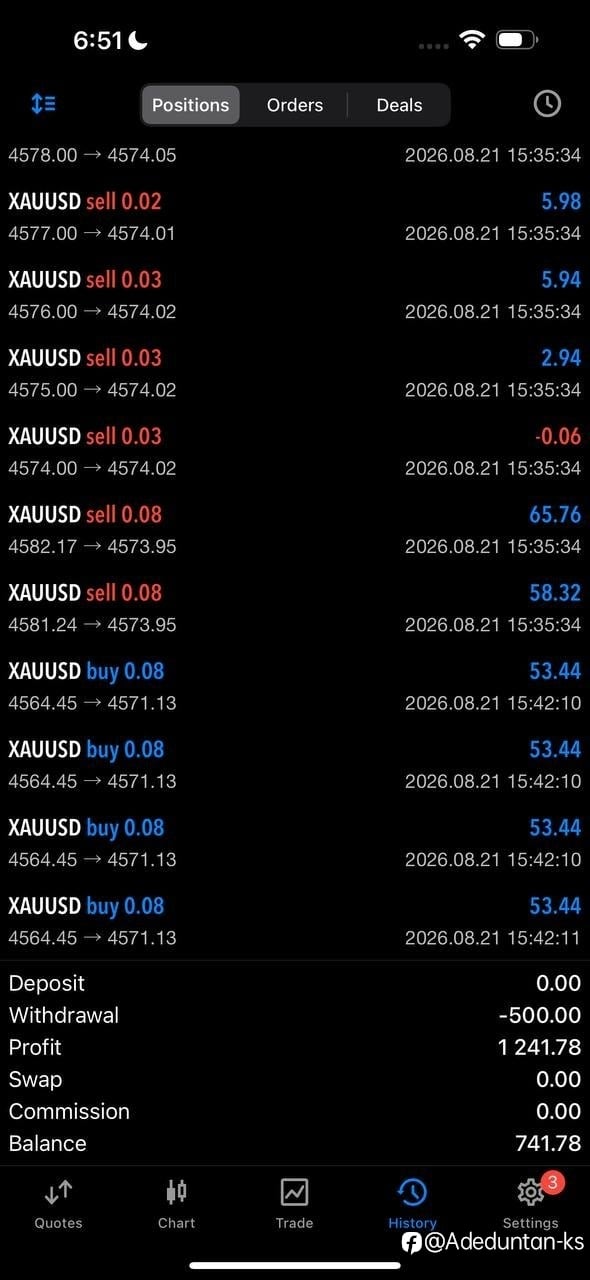Expand XAUUSD sell 0.03 position with 2.94 profit
The width and height of the screenshot is (590, 1280).
295,373
